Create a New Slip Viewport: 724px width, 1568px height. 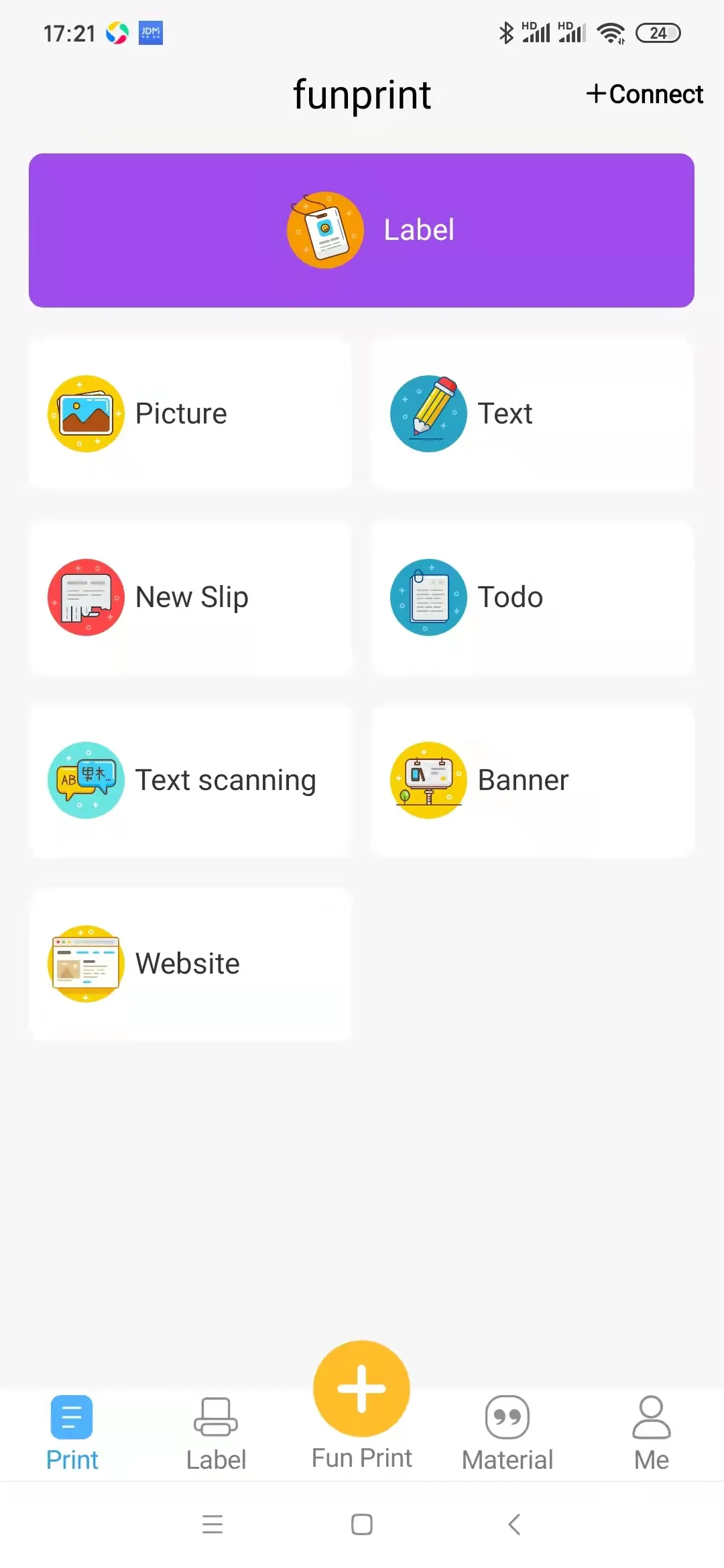(190, 597)
